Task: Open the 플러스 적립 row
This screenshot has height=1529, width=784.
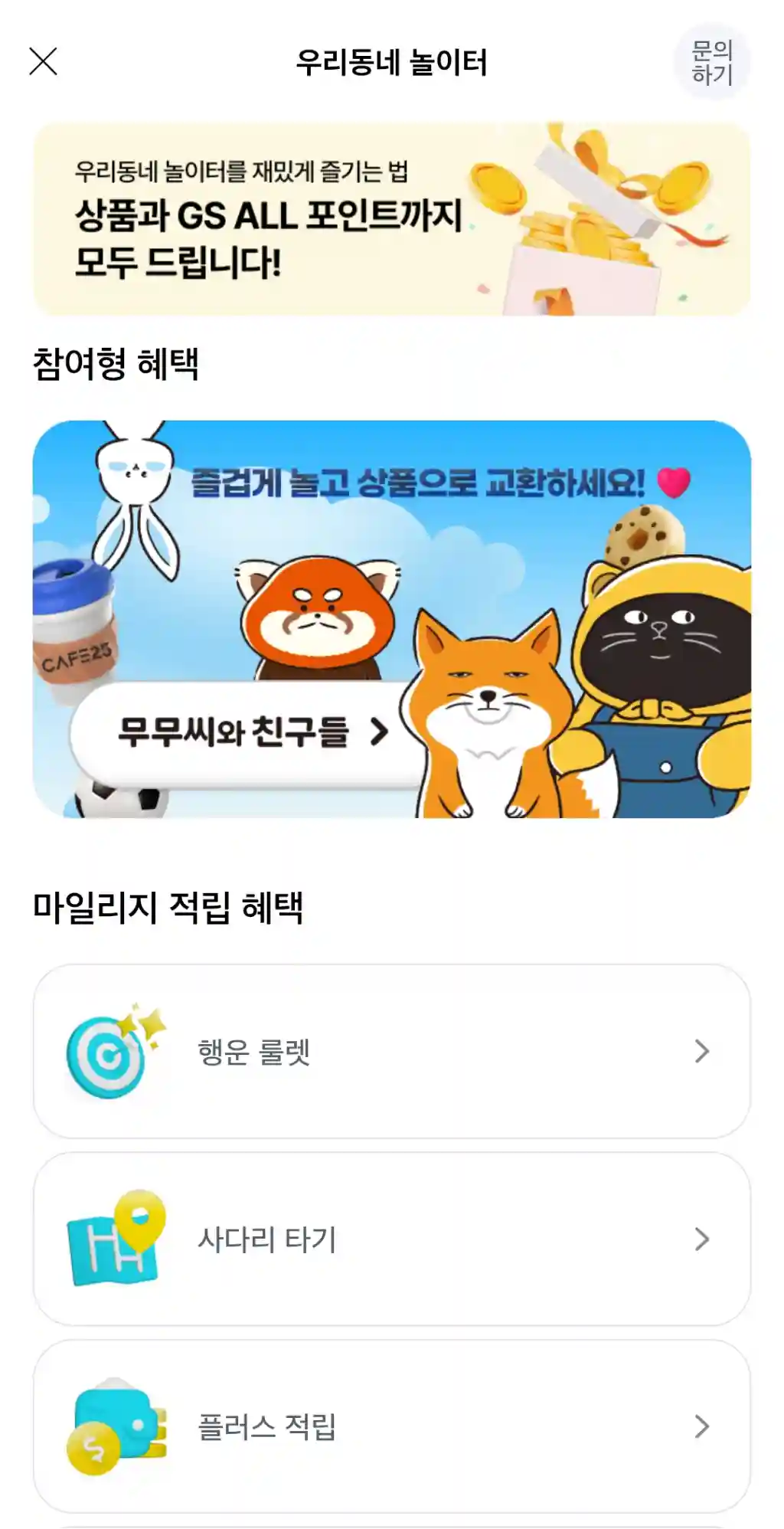Action: tap(391, 1426)
